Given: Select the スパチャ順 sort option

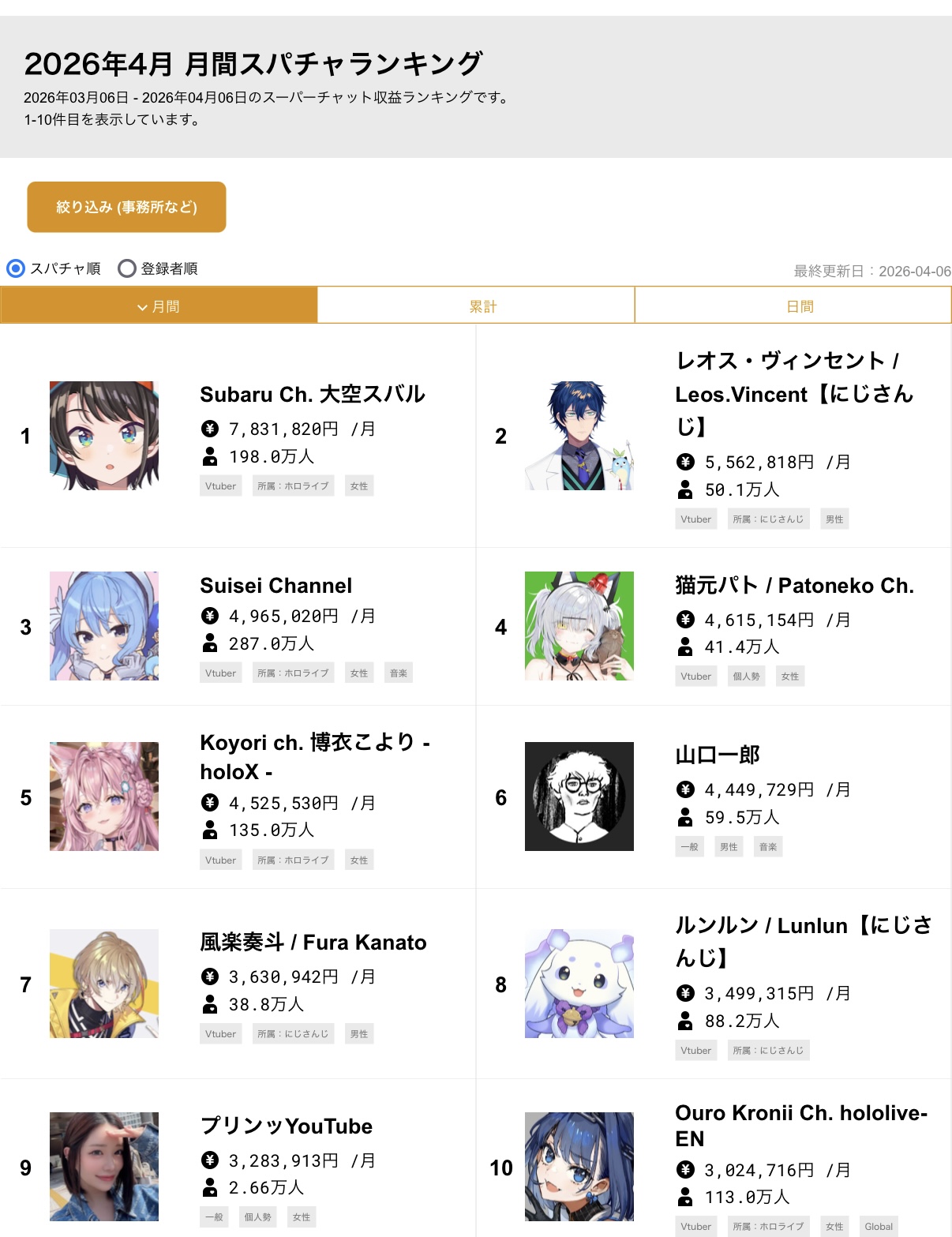Looking at the screenshot, I should coord(54,268).
